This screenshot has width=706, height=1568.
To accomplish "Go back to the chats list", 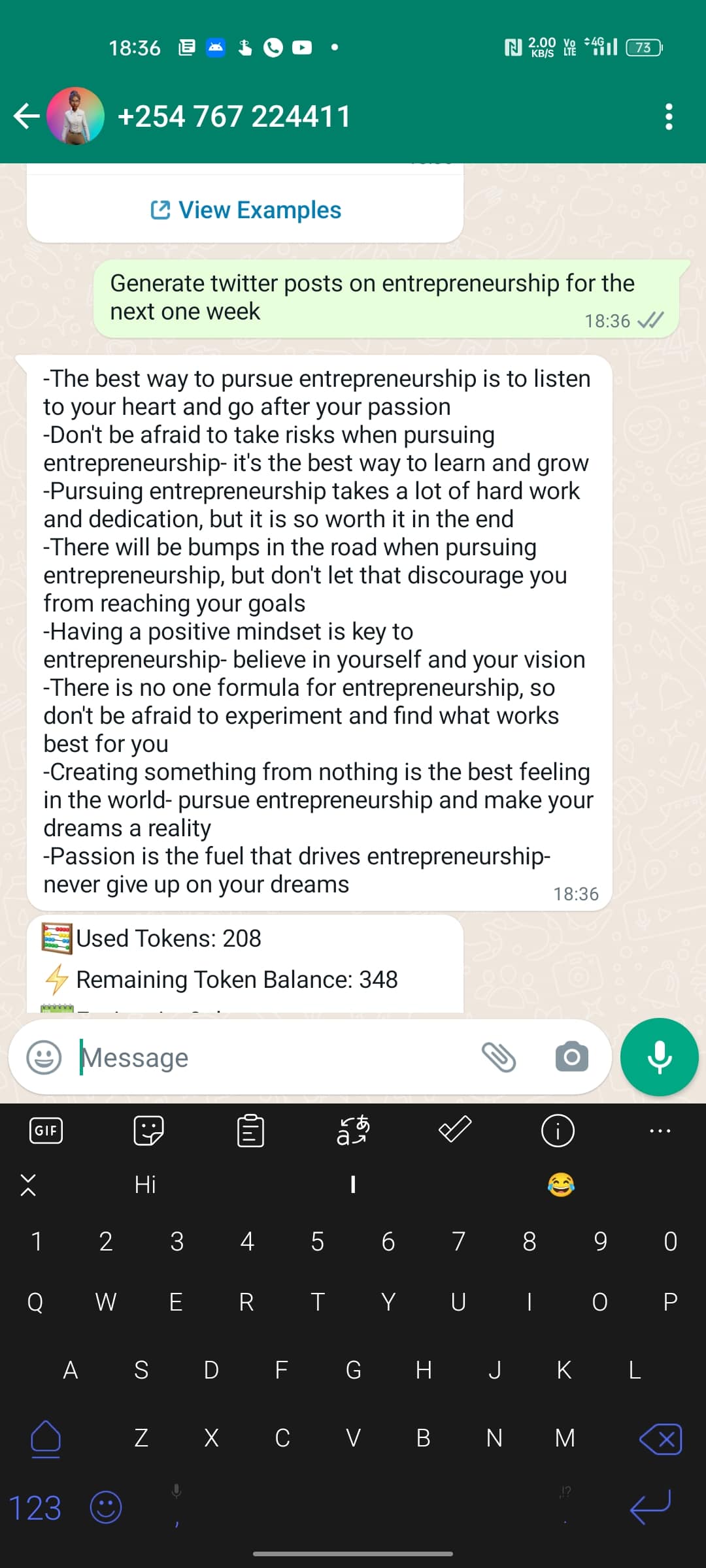I will pyautogui.click(x=26, y=116).
